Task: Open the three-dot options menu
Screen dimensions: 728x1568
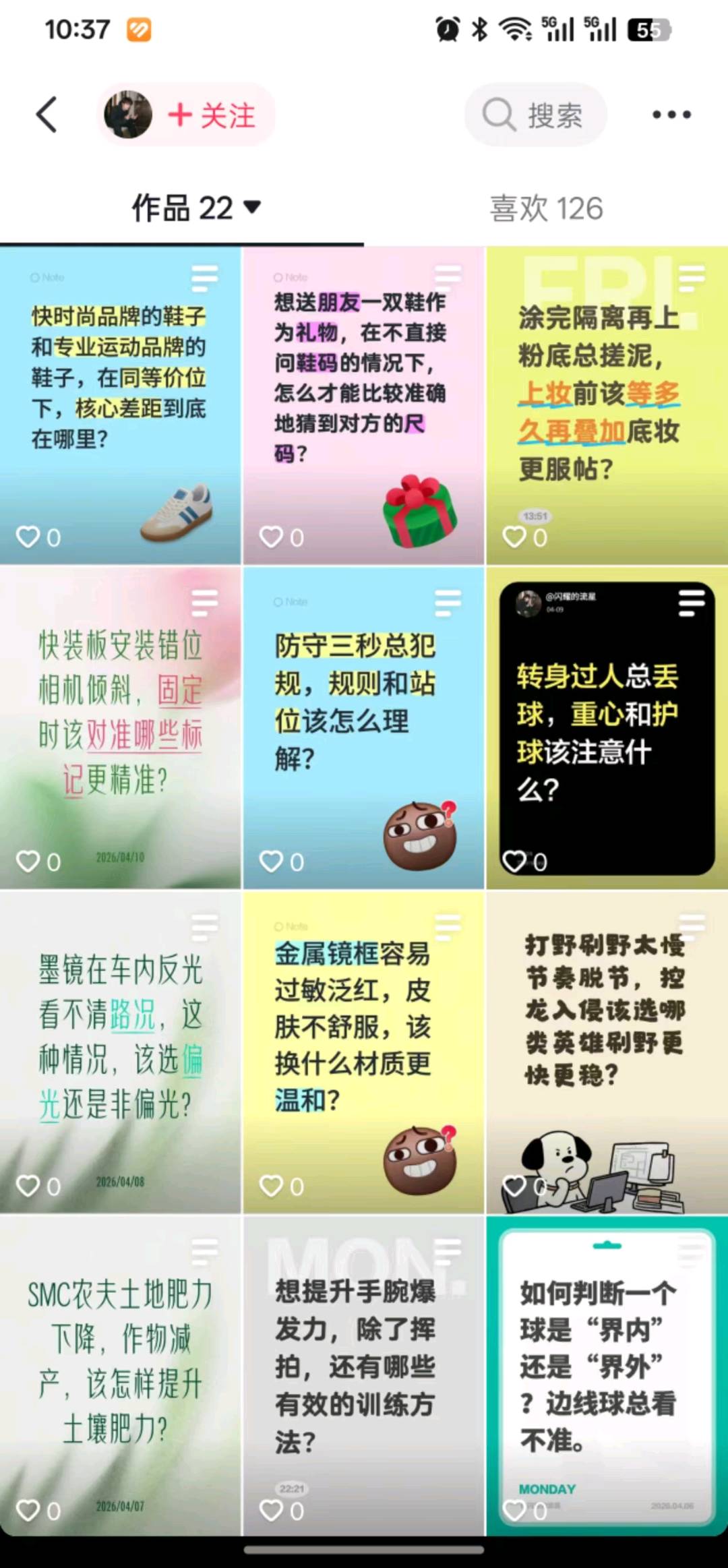Action: click(x=669, y=115)
